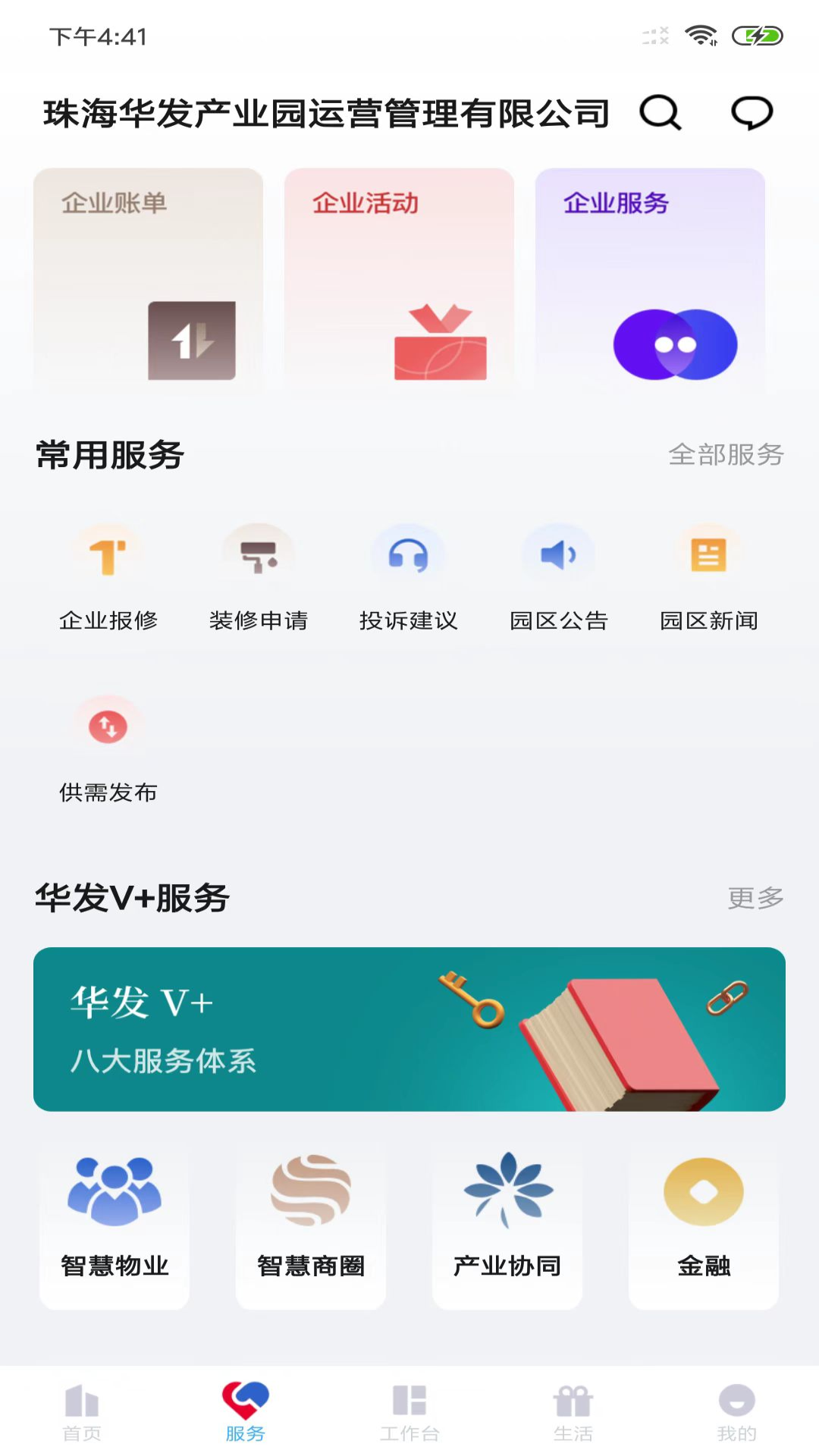Viewport: 819px width, 1456px height.
Task: Tap 更多 next to 华发V+服务
Action: pos(755,898)
